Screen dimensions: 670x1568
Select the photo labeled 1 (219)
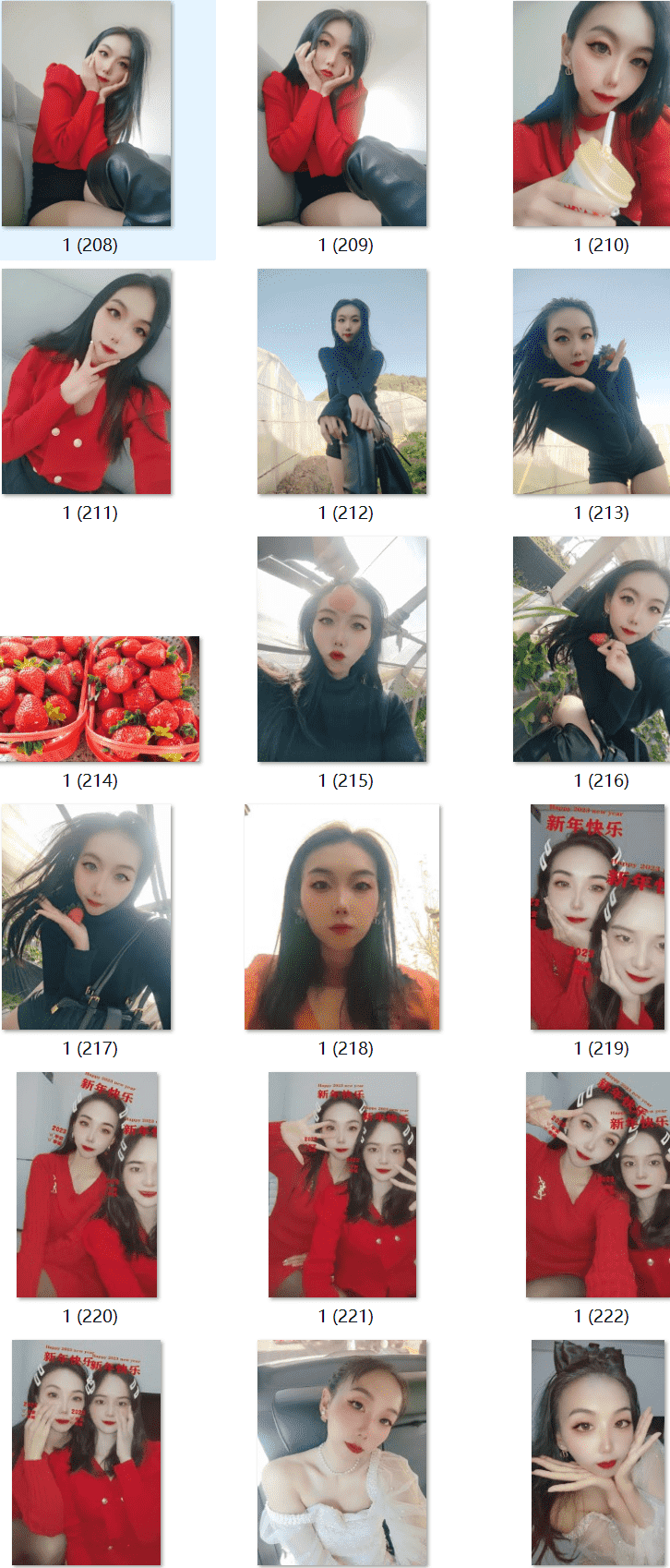coord(597,917)
